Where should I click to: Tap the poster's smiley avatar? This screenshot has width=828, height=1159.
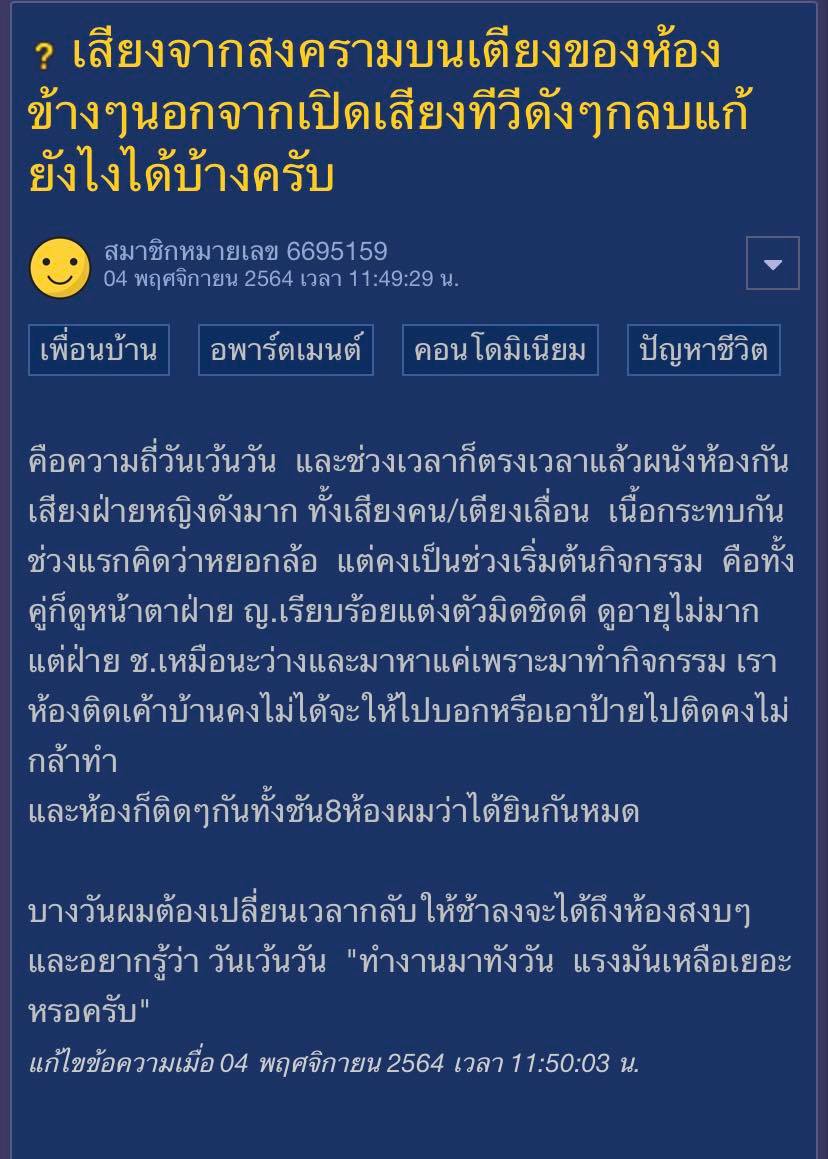point(60,267)
